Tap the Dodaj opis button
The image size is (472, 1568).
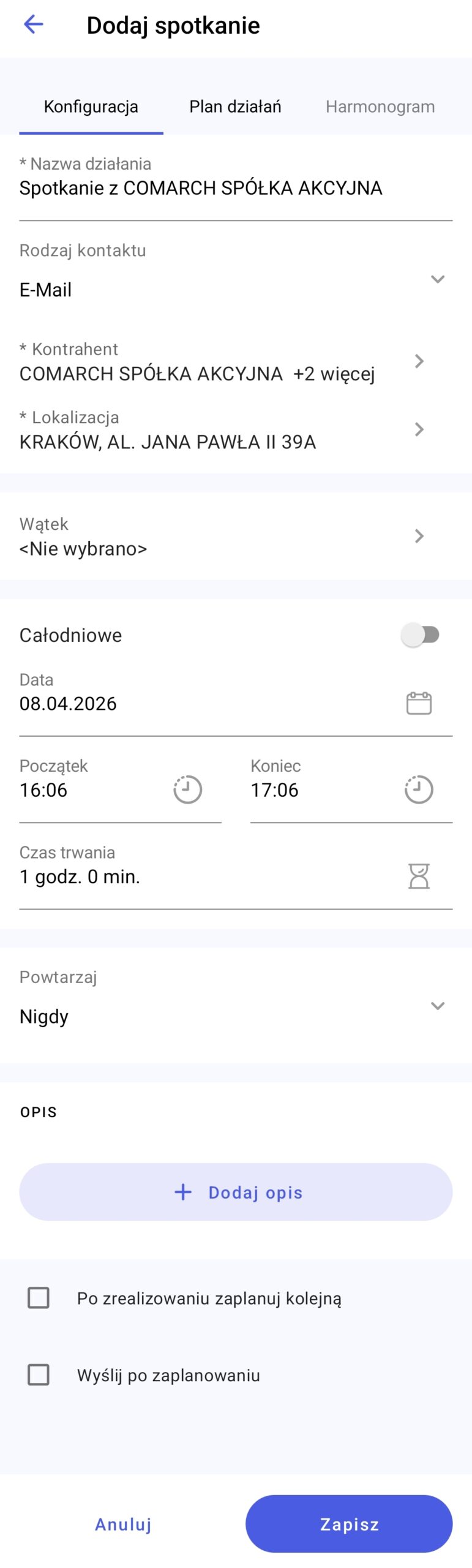236,1192
